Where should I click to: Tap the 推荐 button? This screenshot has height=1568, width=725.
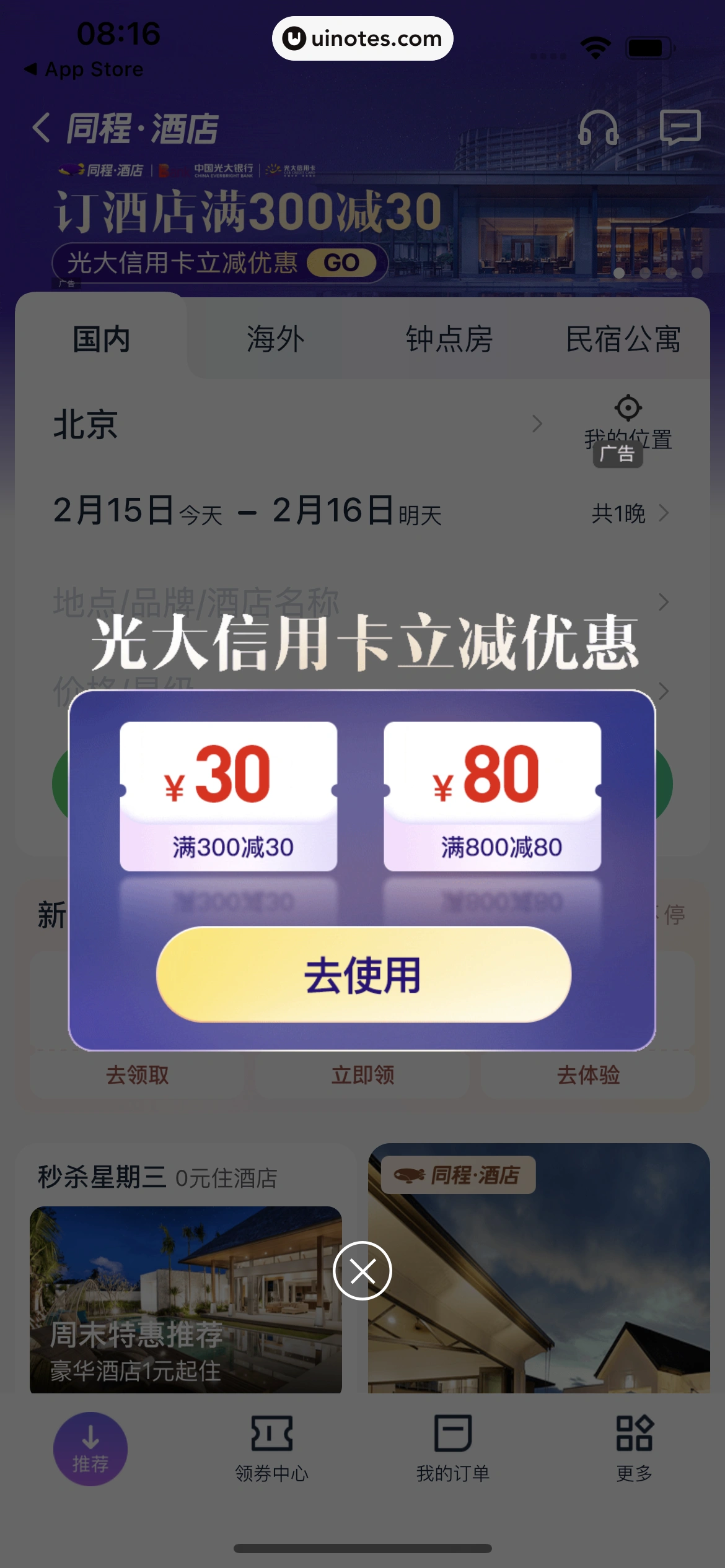pyautogui.click(x=90, y=1449)
